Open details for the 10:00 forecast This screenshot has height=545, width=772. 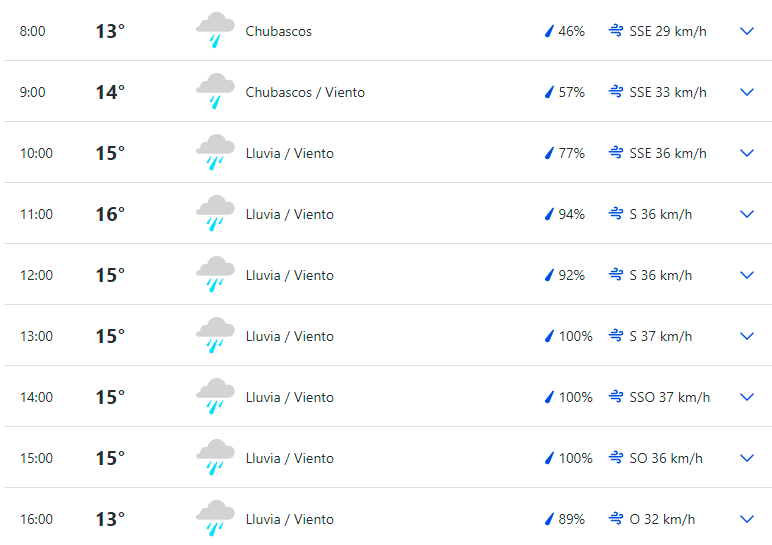pyautogui.click(x=746, y=153)
